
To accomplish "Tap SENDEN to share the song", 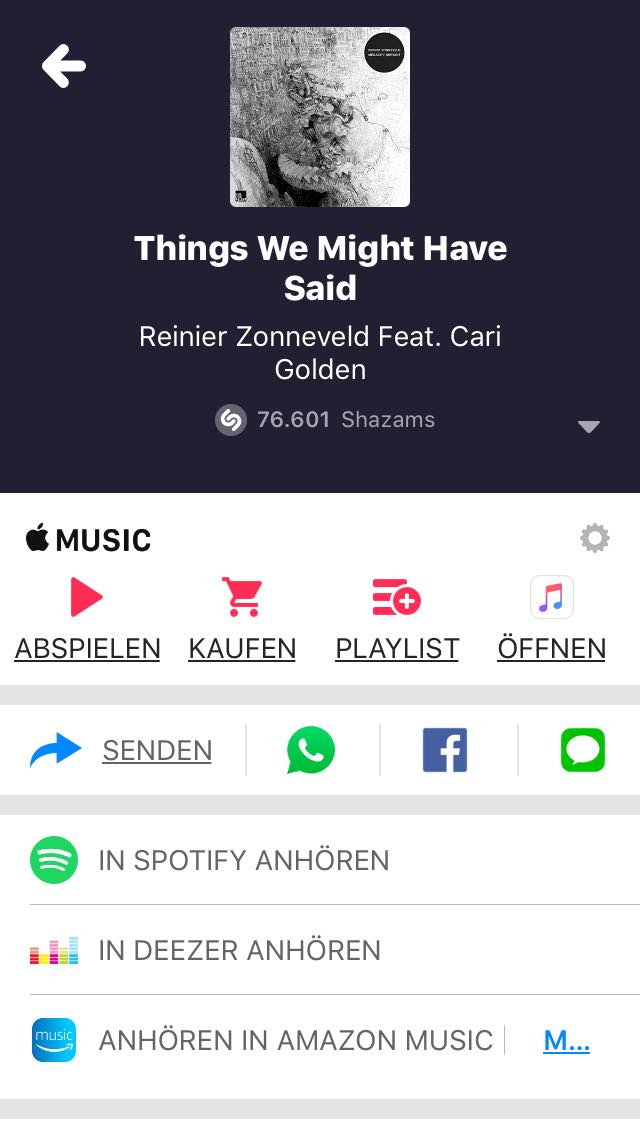I will click(157, 750).
